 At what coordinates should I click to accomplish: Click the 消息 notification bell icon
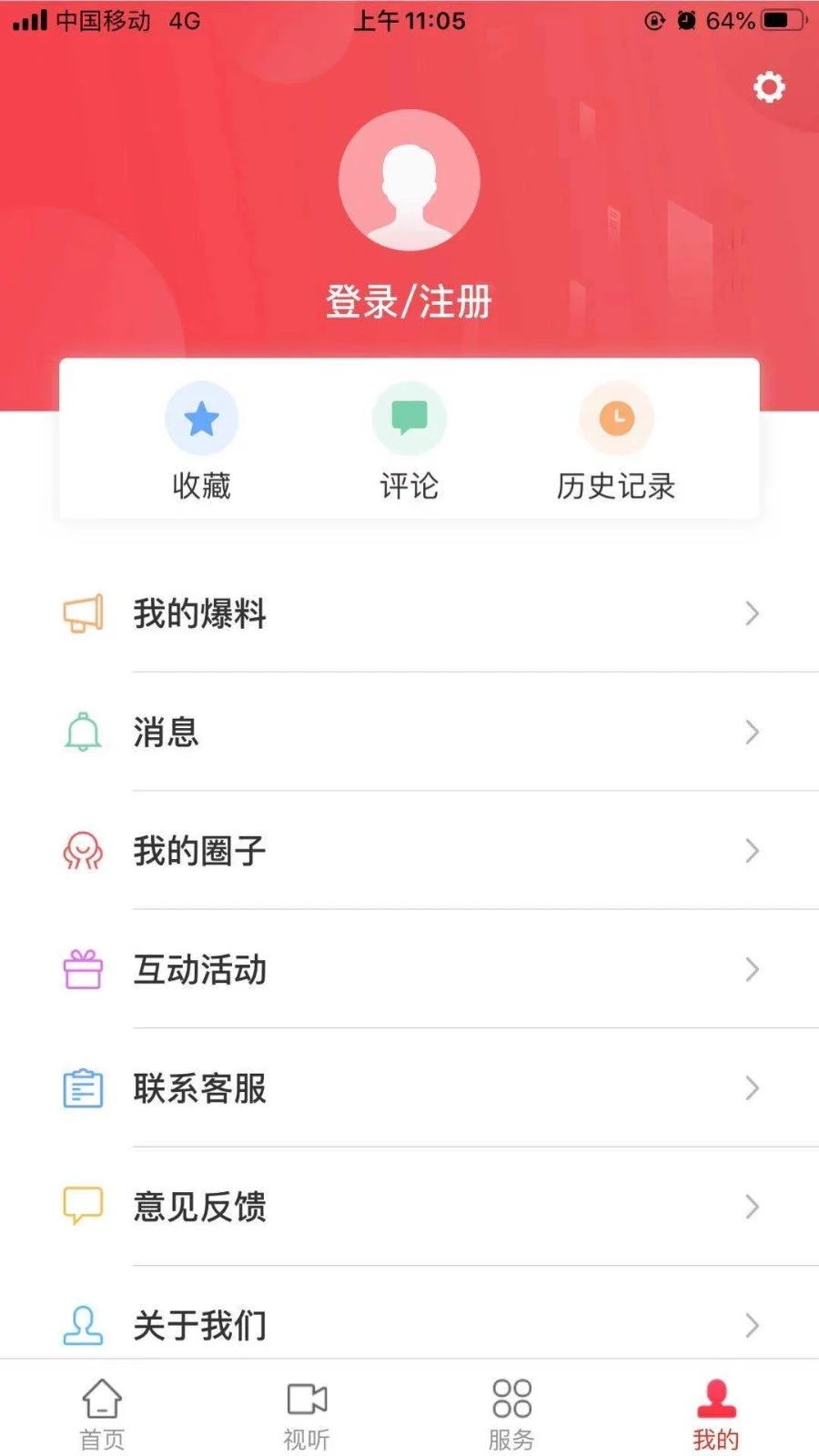click(83, 733)
